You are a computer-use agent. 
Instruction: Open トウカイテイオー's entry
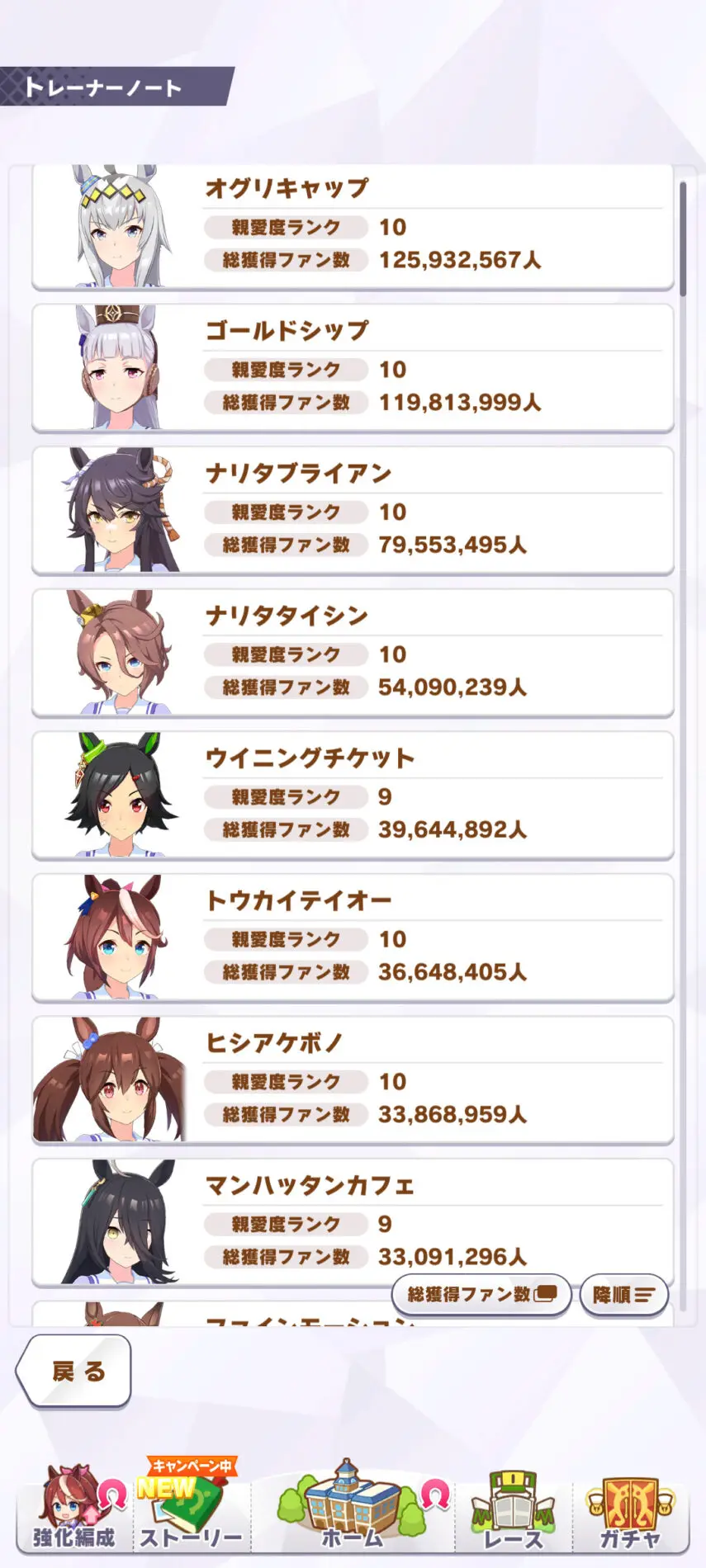tap(353, 938)
